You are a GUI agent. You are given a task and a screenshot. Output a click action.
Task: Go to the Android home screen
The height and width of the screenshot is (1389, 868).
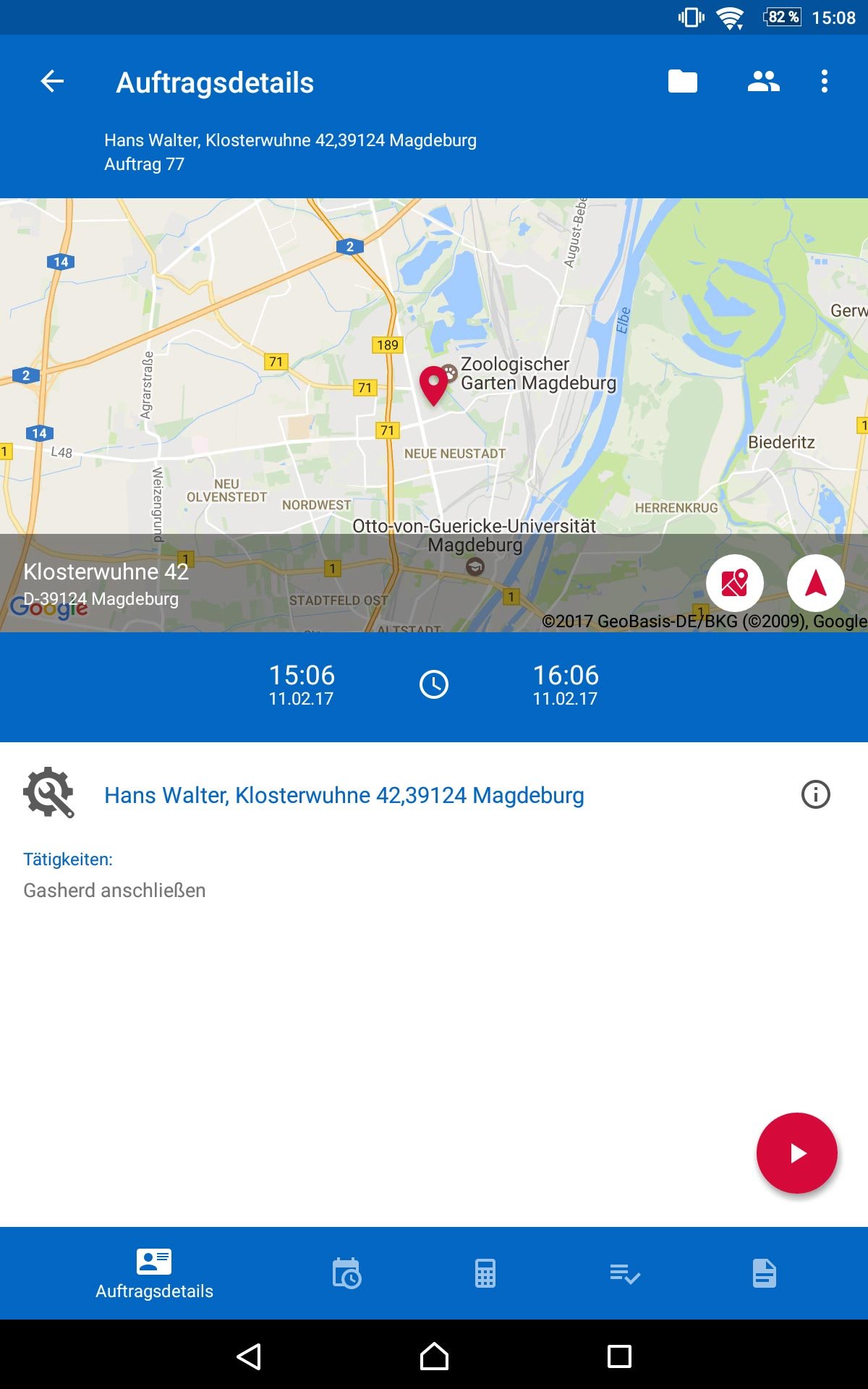point(434,1356)
